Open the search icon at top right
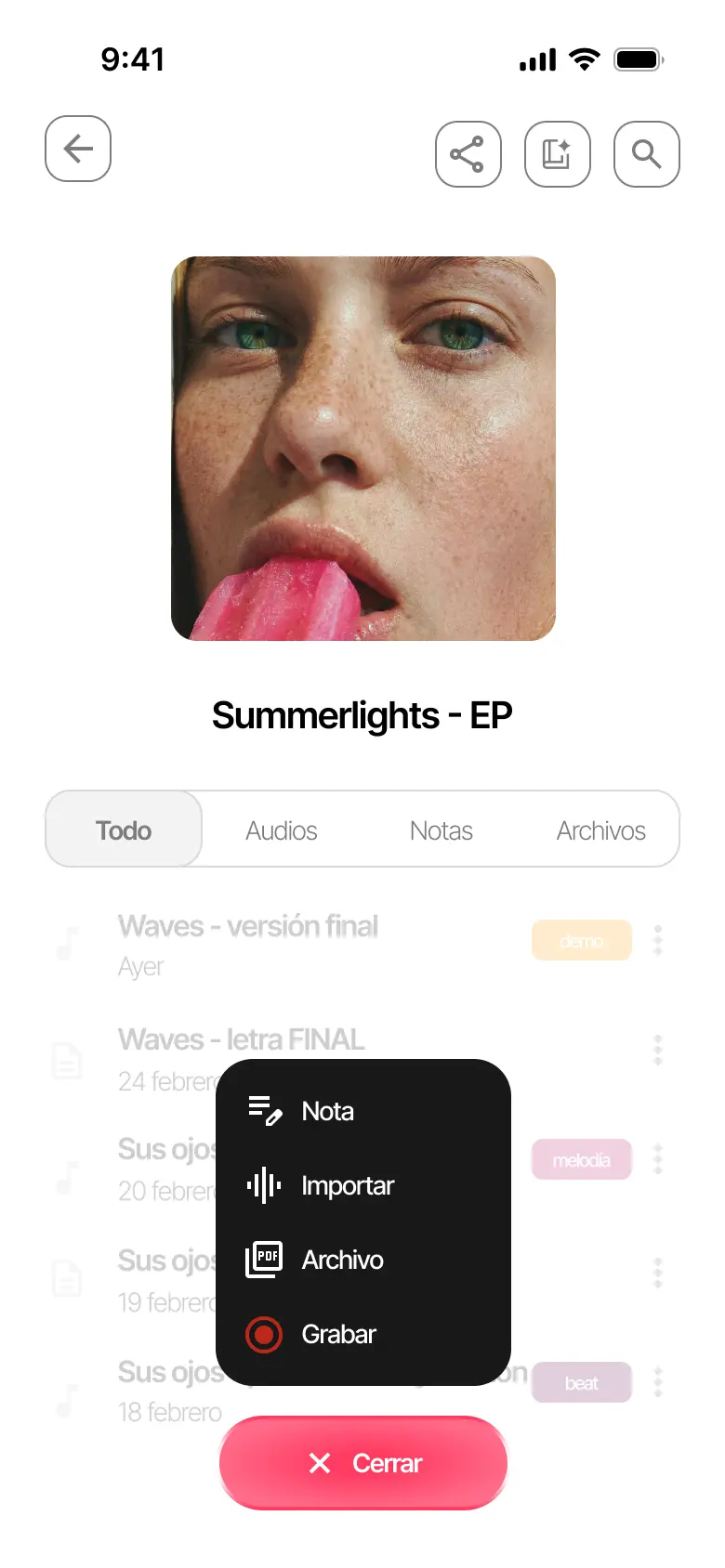The height and width of the screenshot is (1568, 725). [x=646, y=155]
